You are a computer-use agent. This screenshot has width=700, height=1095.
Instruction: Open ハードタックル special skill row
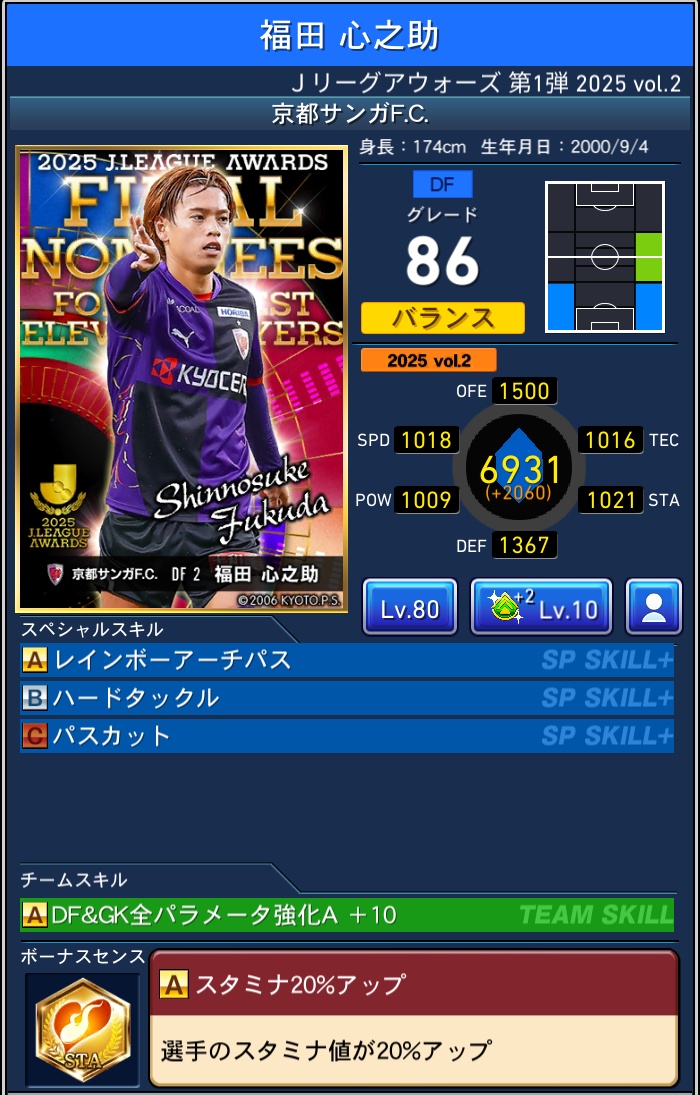pyautogui.click(x=346, y=698)
